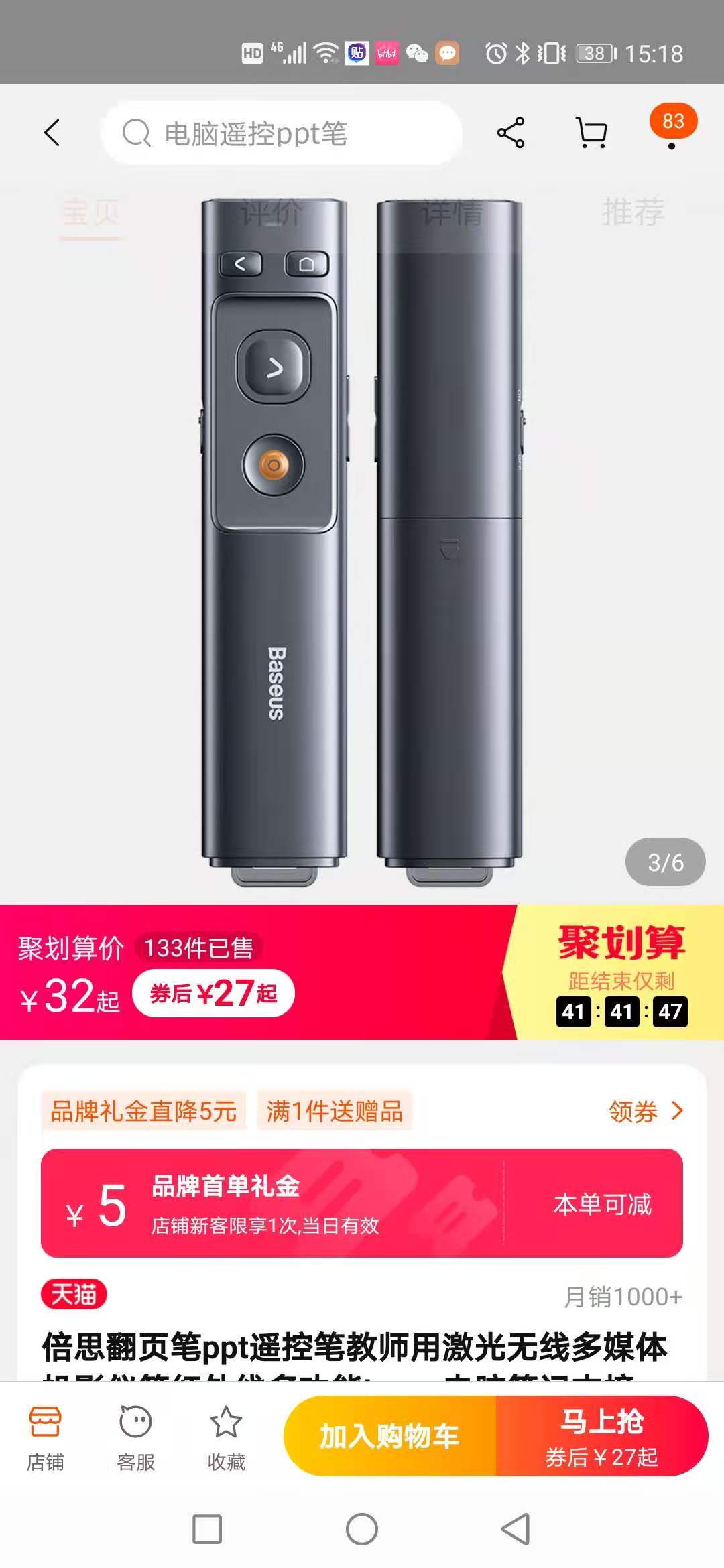This screenshot has width=724, height=1568.
Task: Switch to the 评价 tab
Action: click(271, 213)
